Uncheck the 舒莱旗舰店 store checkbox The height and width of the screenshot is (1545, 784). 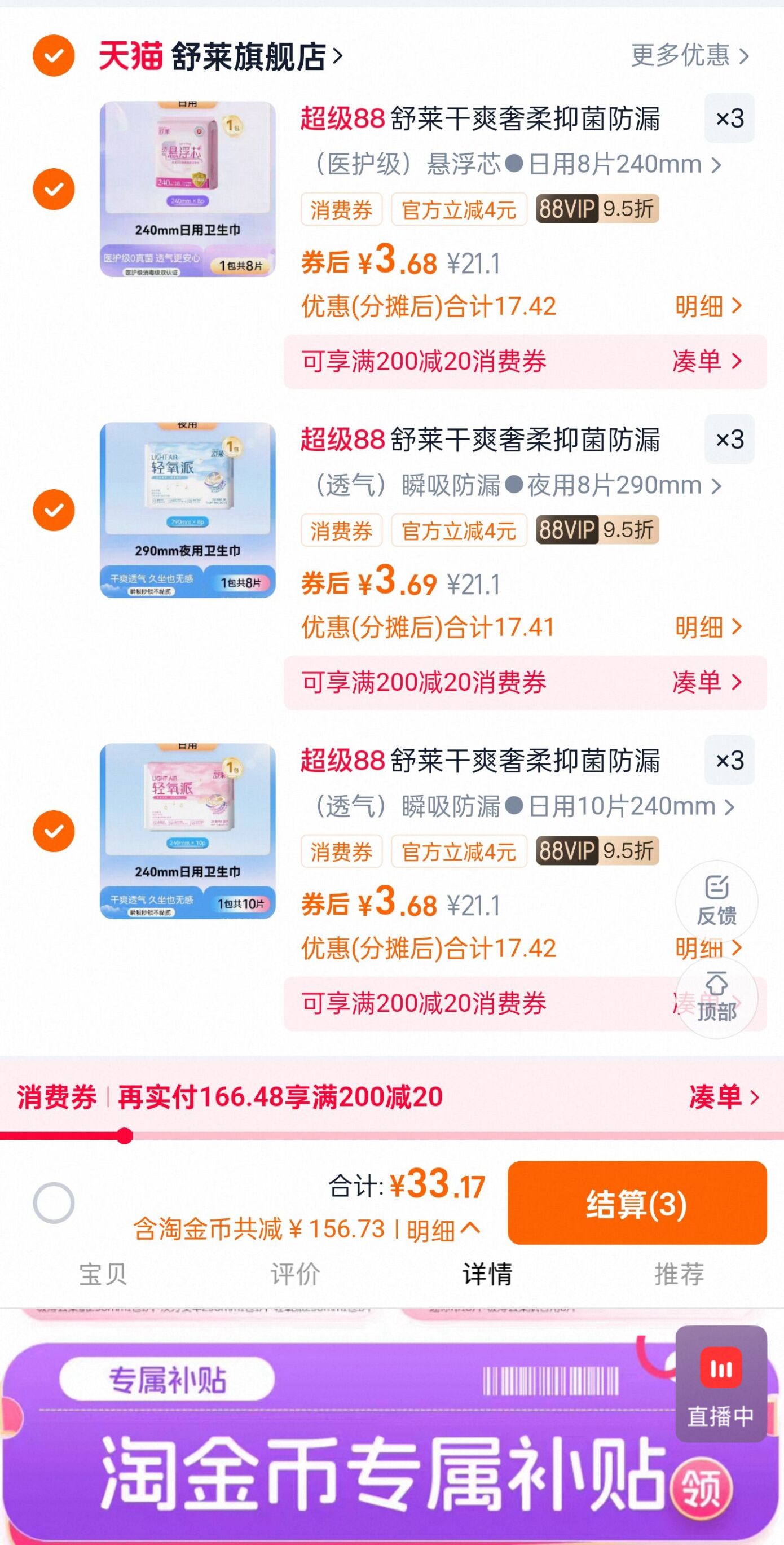(x=53, y=55)
